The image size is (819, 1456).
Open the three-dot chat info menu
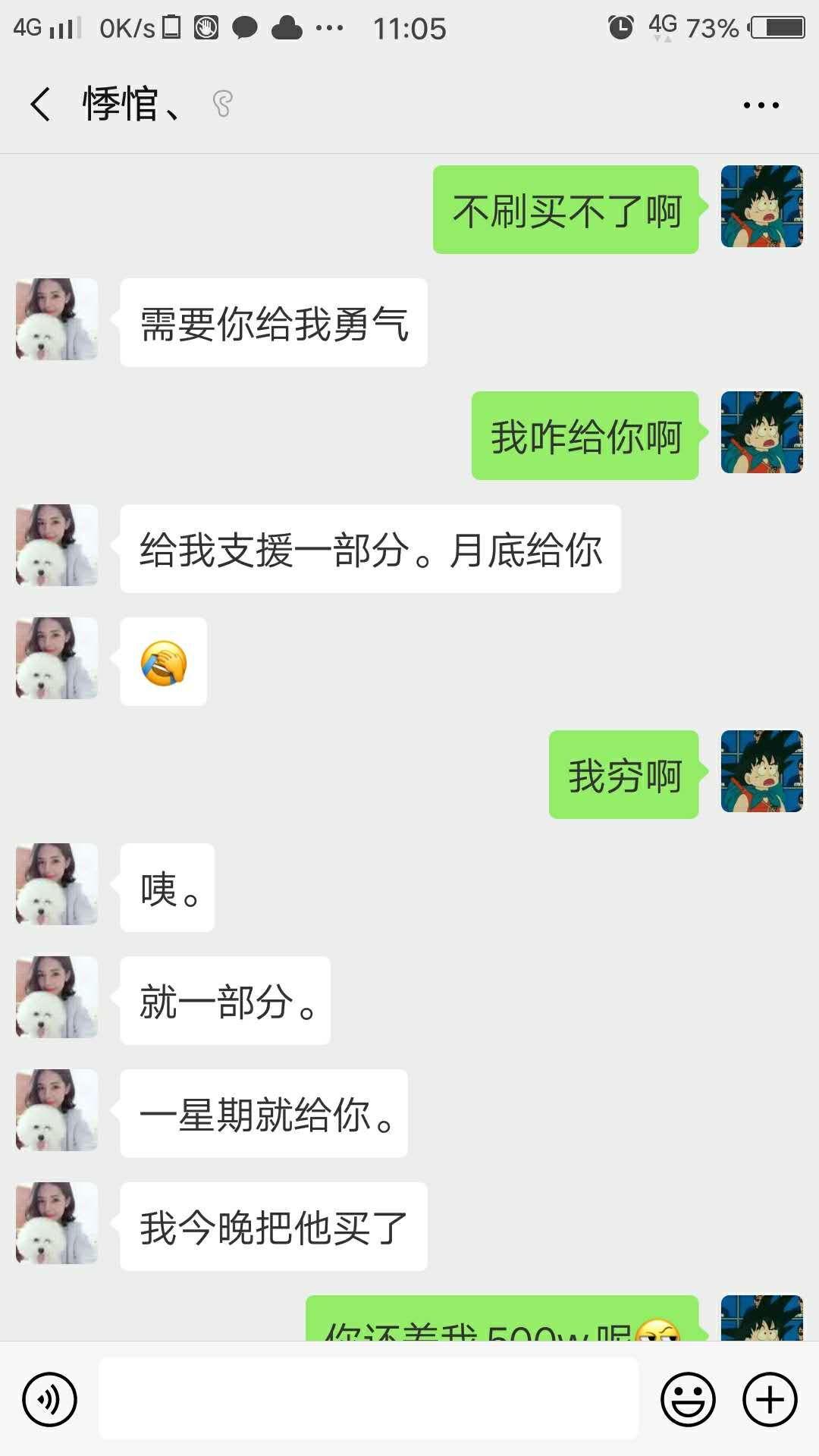(x=761, y=105)
